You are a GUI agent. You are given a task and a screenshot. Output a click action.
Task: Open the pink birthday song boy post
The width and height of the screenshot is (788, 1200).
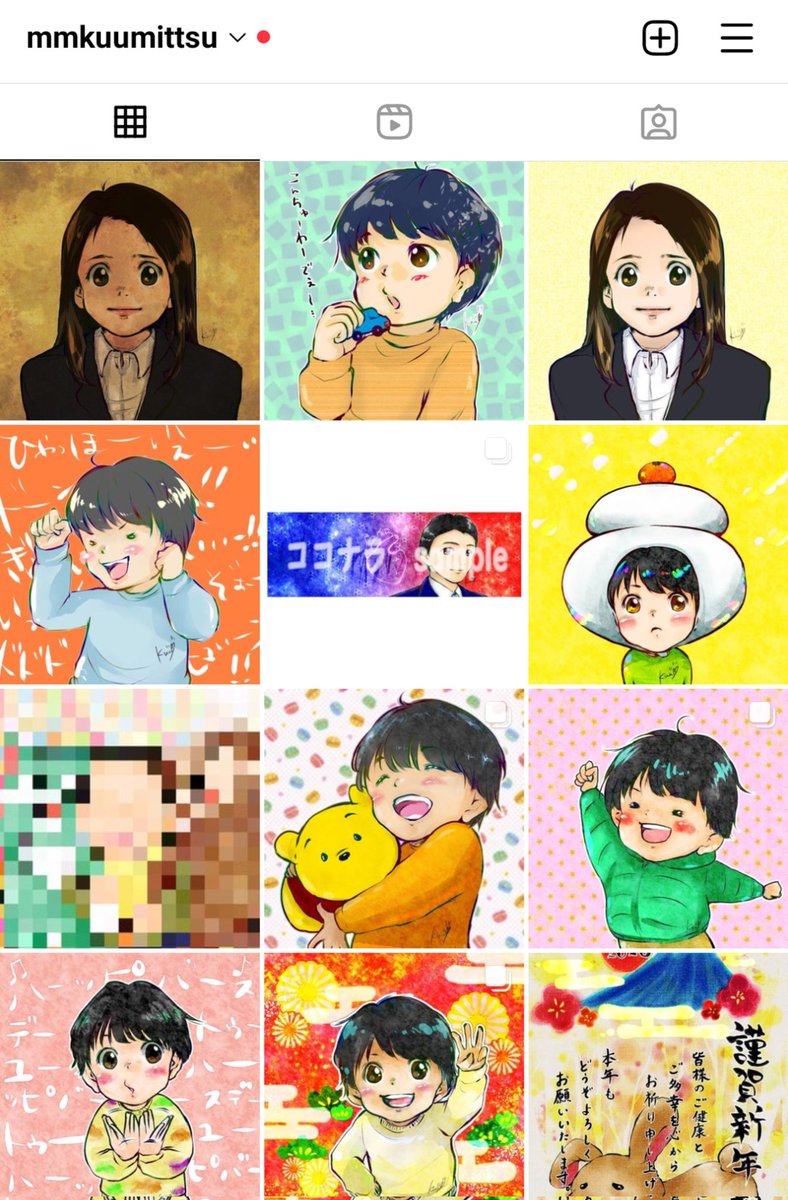(x=130, y=1076)
